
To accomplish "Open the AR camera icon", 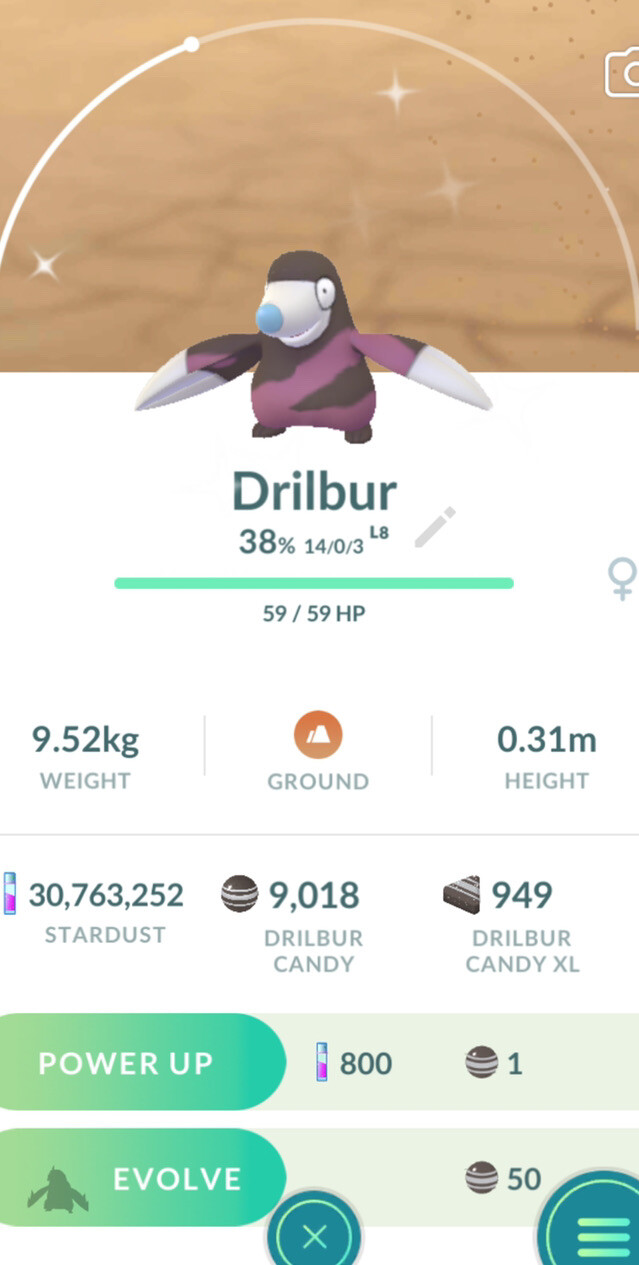I will coord(624,73).
